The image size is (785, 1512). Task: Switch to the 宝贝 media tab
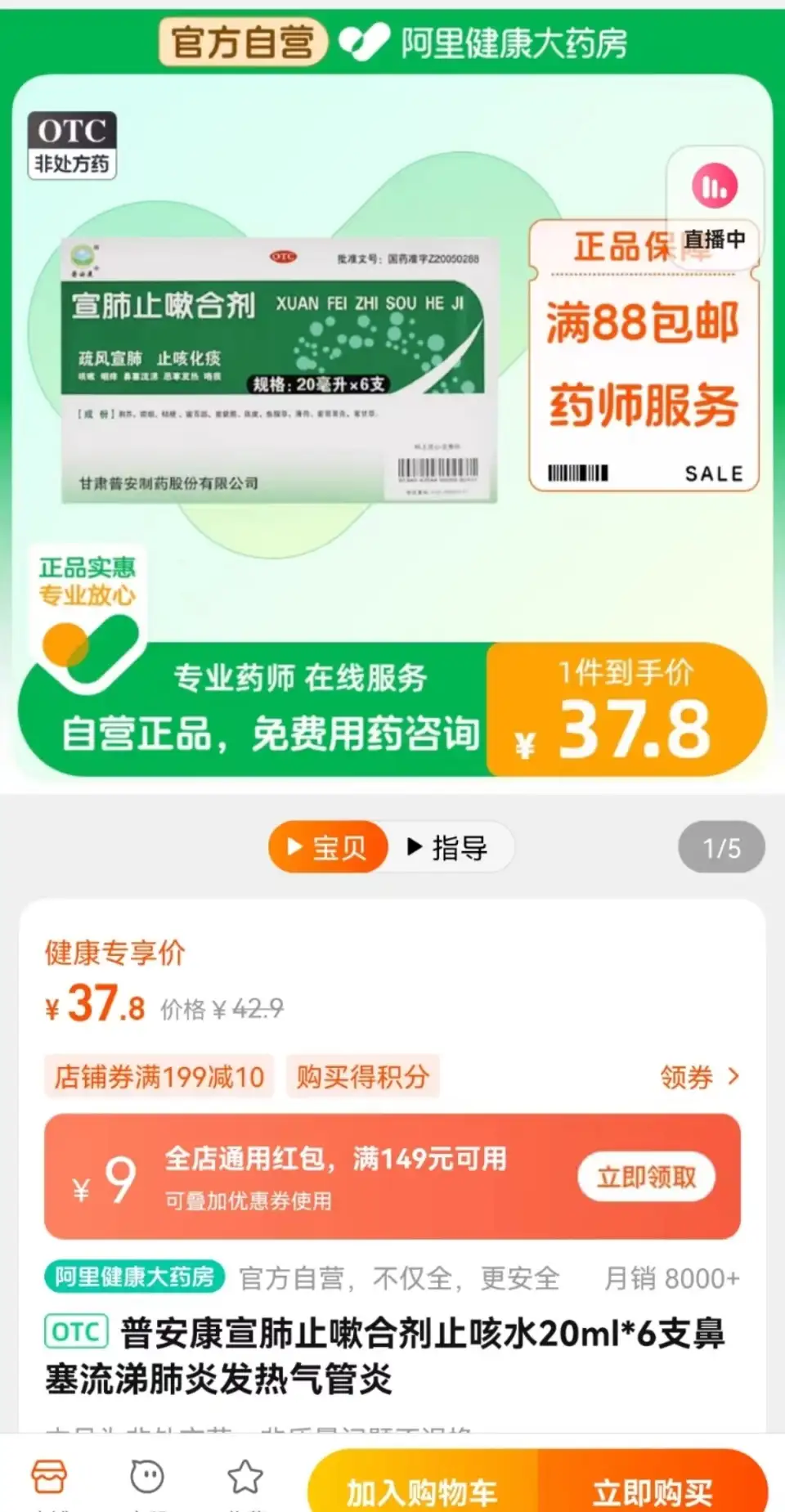(x=328, y=847)
